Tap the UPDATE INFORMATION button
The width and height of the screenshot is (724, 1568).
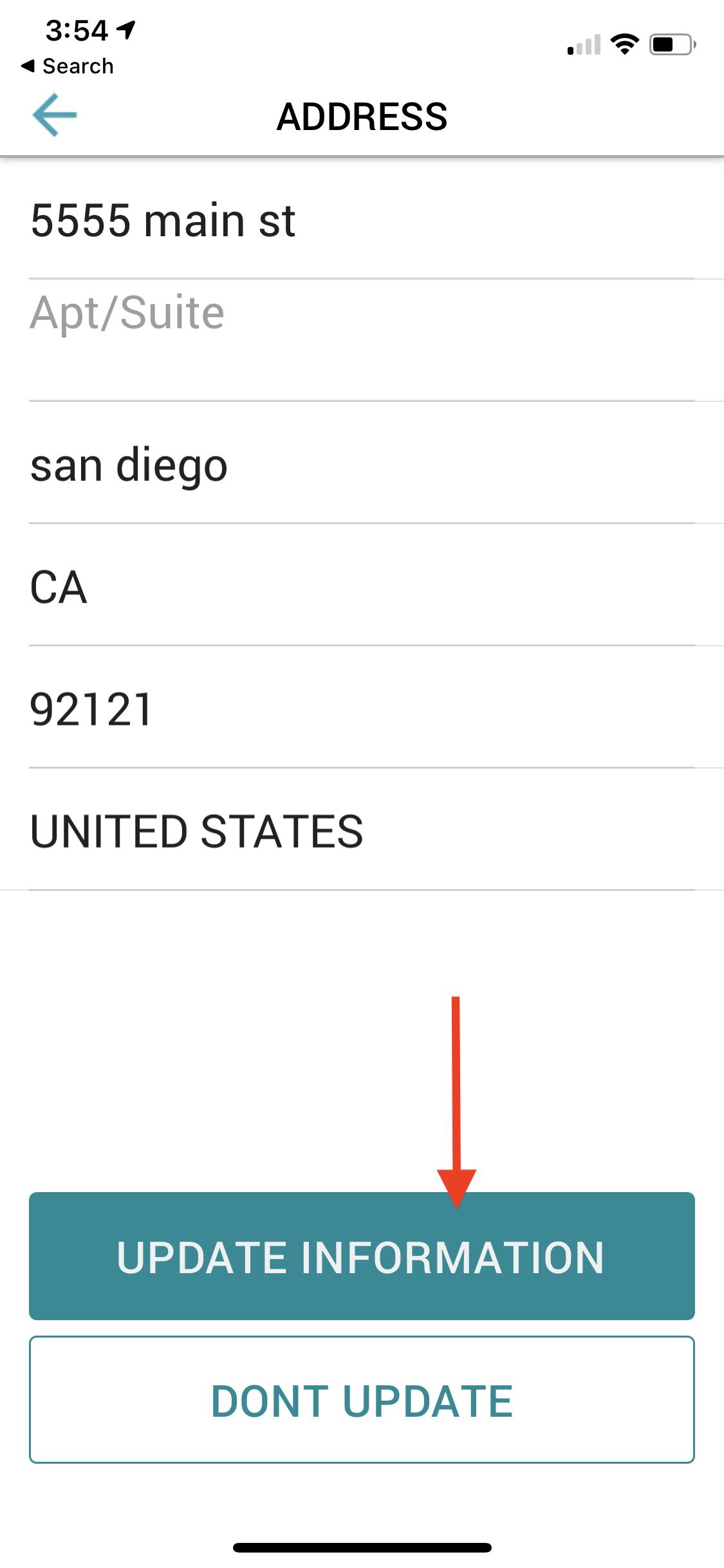click(x=362, y=1256)
